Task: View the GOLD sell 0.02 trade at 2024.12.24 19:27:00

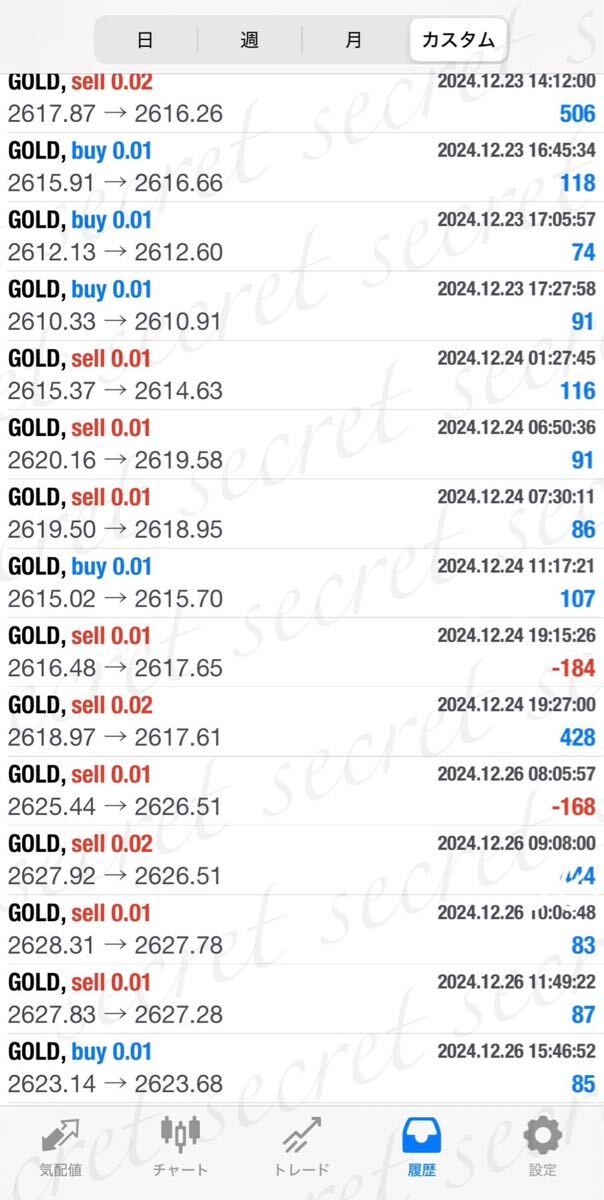Action: tap(302, 722)
